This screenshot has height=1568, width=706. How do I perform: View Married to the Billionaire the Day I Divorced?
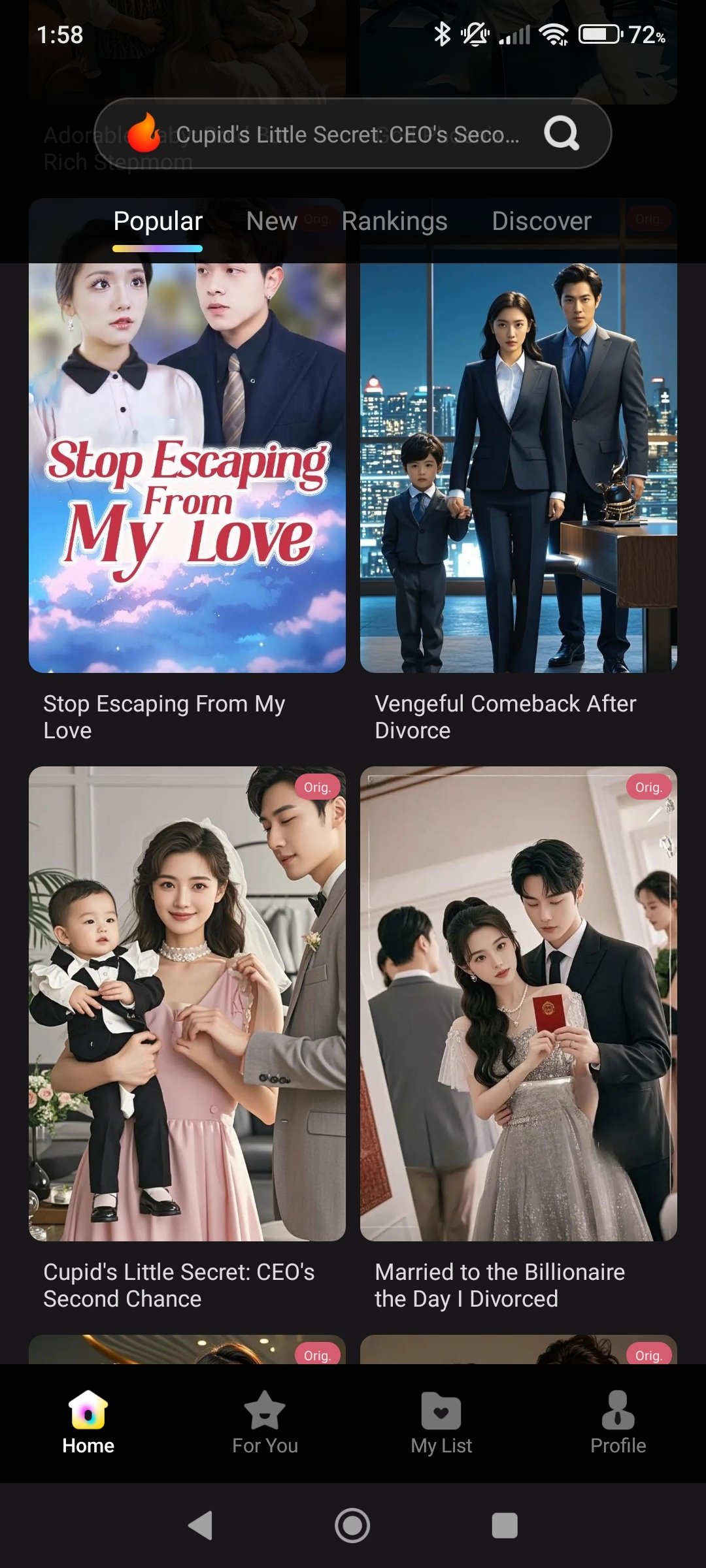click(518, 1003)
